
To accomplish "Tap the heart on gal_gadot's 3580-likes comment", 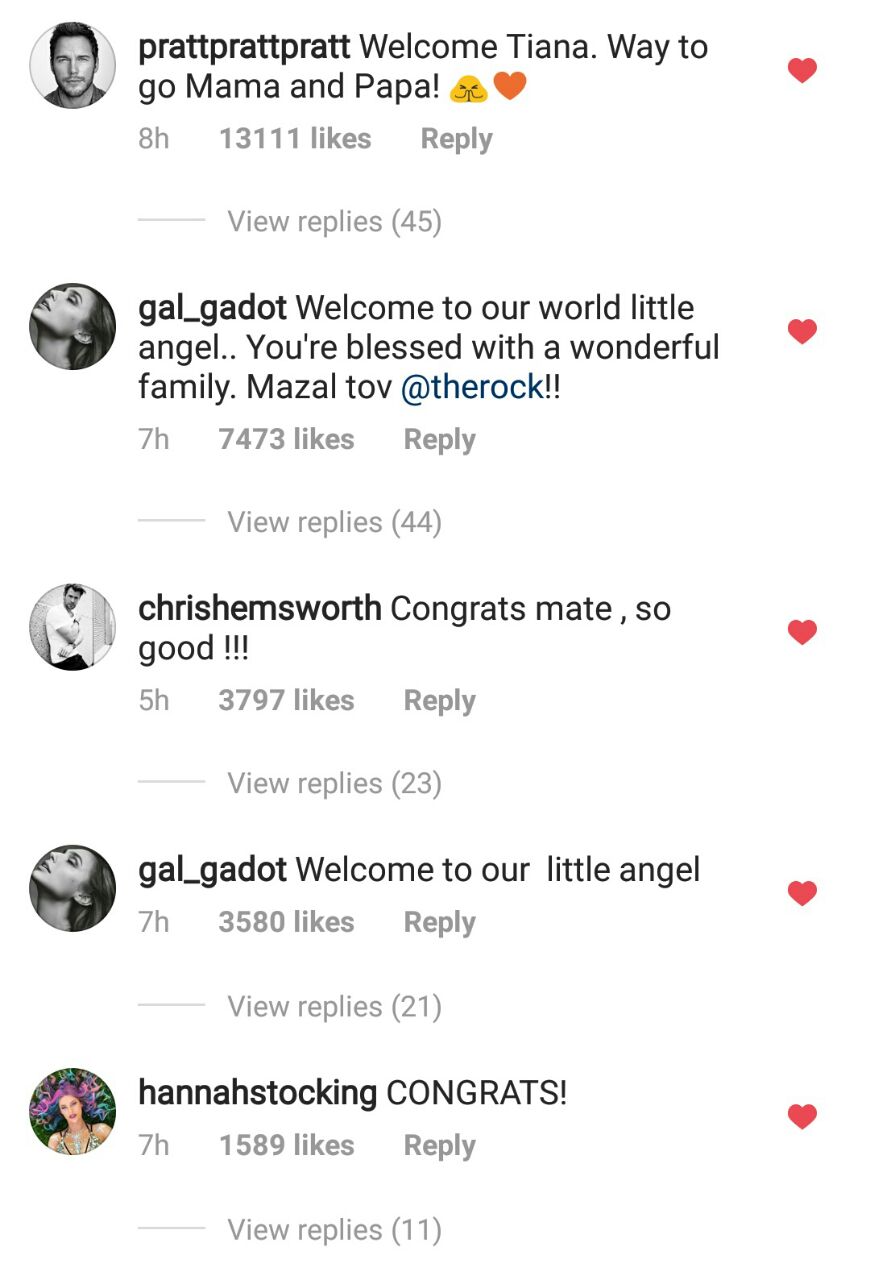I will pos(802,893).
